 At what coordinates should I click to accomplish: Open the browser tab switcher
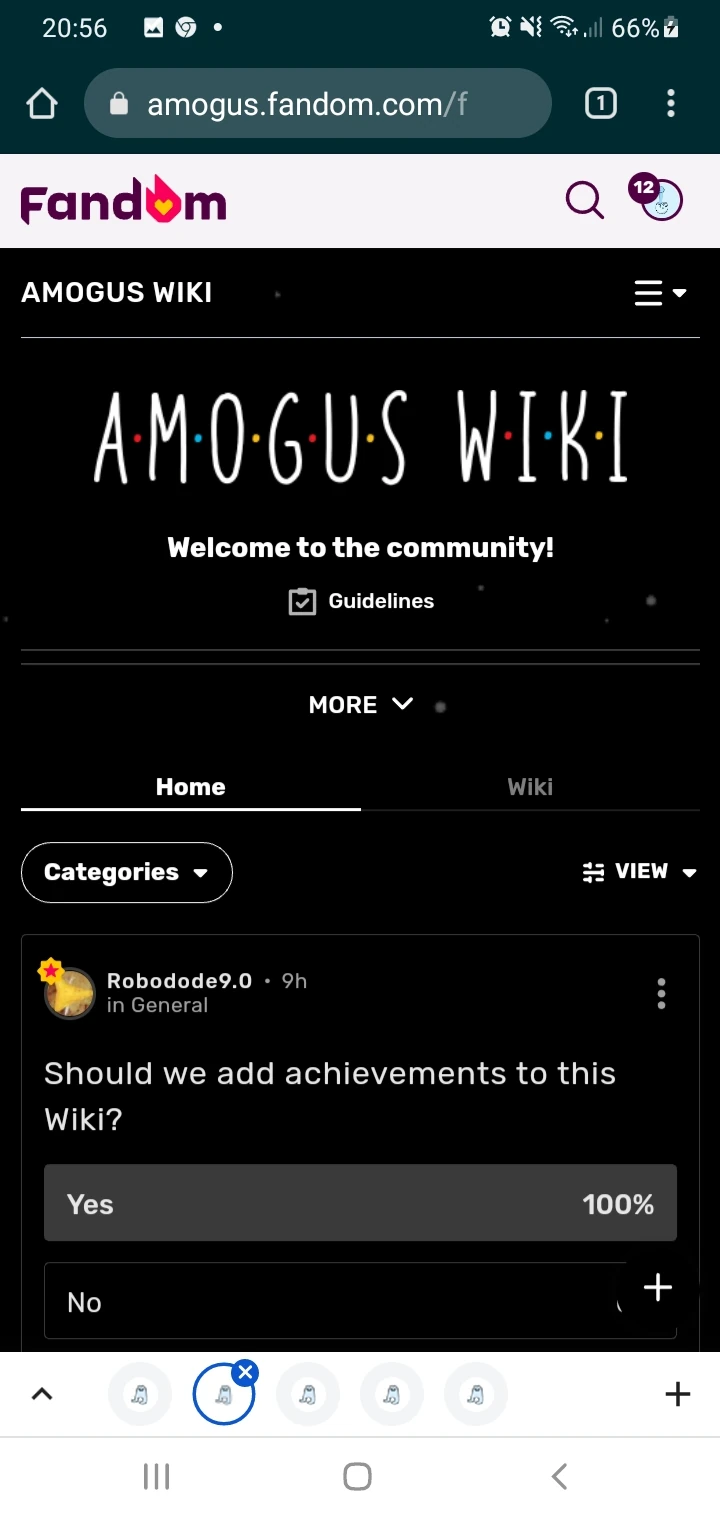tap(600, 103)
